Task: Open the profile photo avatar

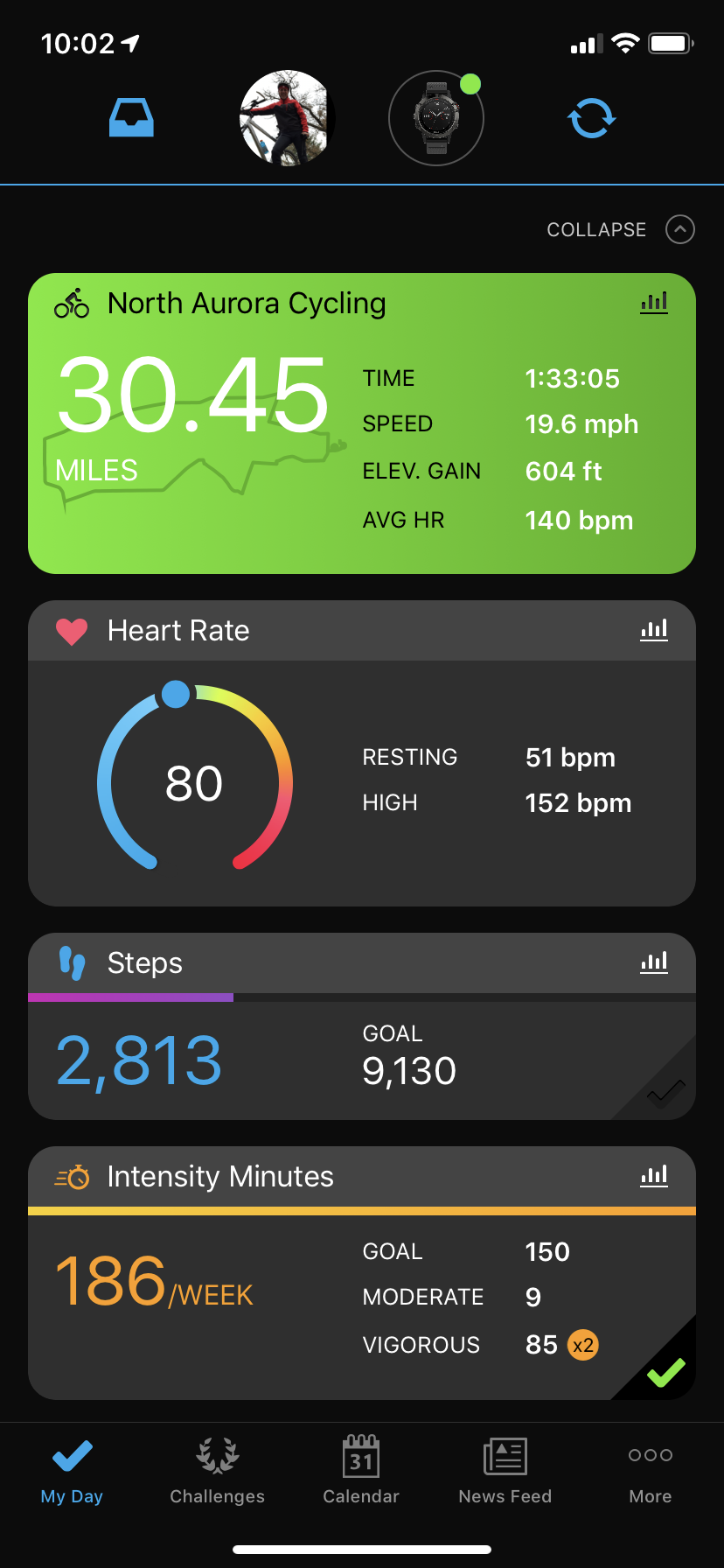Action: tap(287, 118)
